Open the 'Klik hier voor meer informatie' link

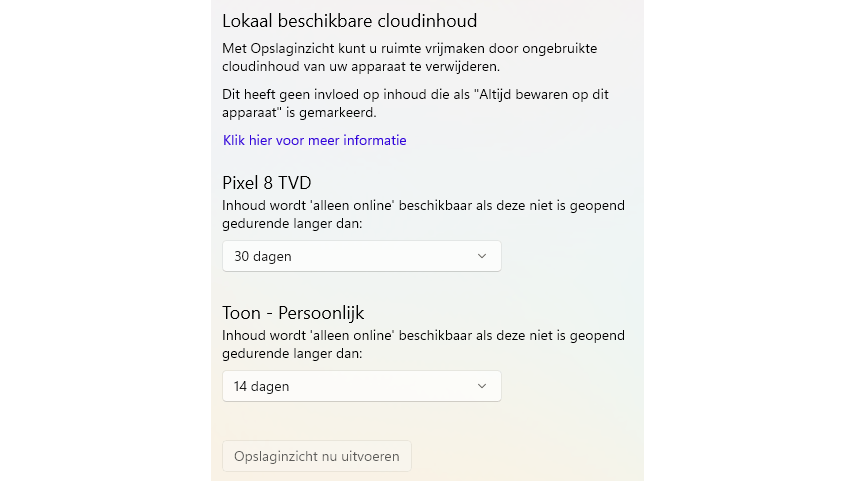pos(314,140)
